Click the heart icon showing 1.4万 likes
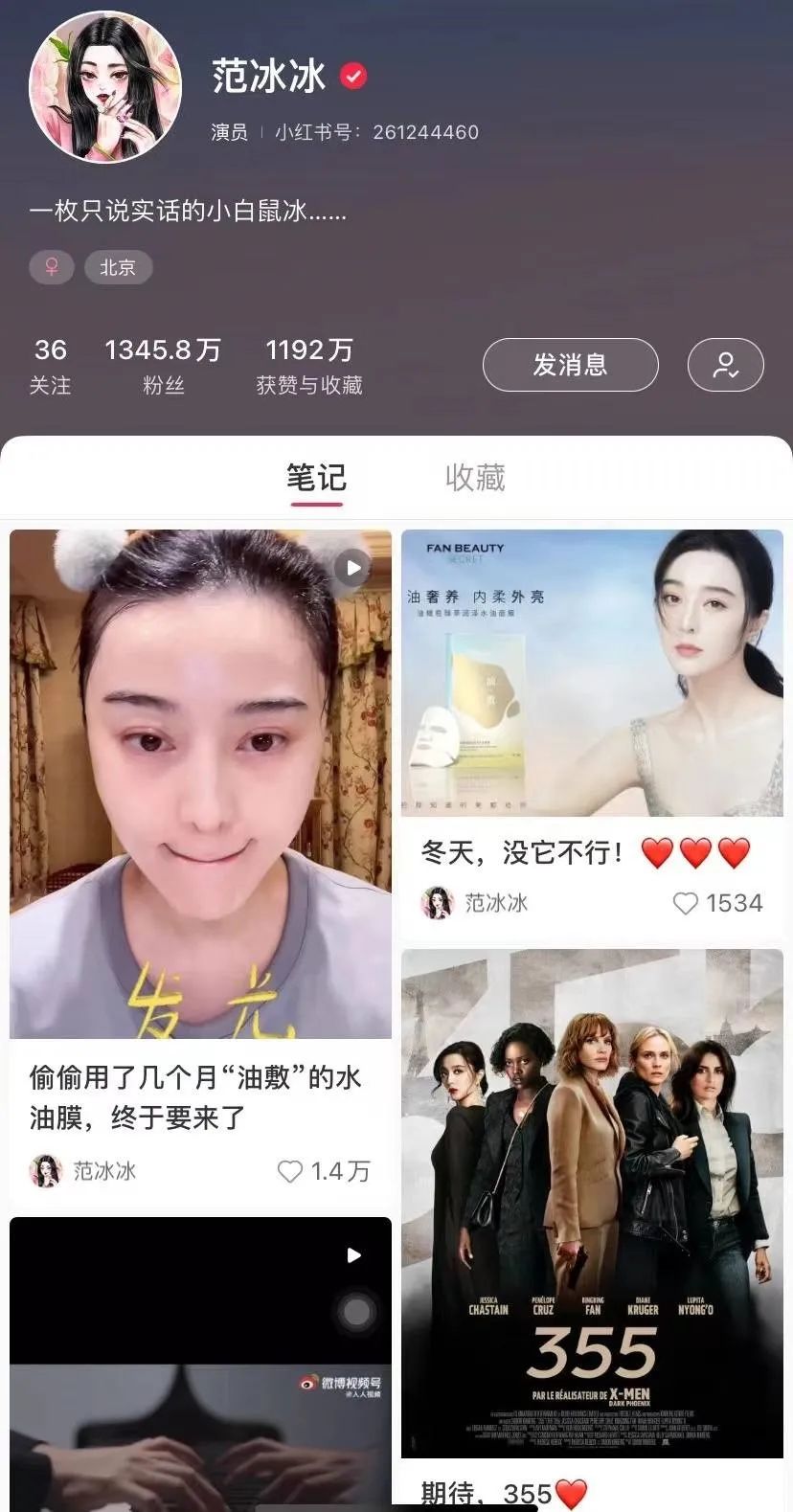 291,1170
